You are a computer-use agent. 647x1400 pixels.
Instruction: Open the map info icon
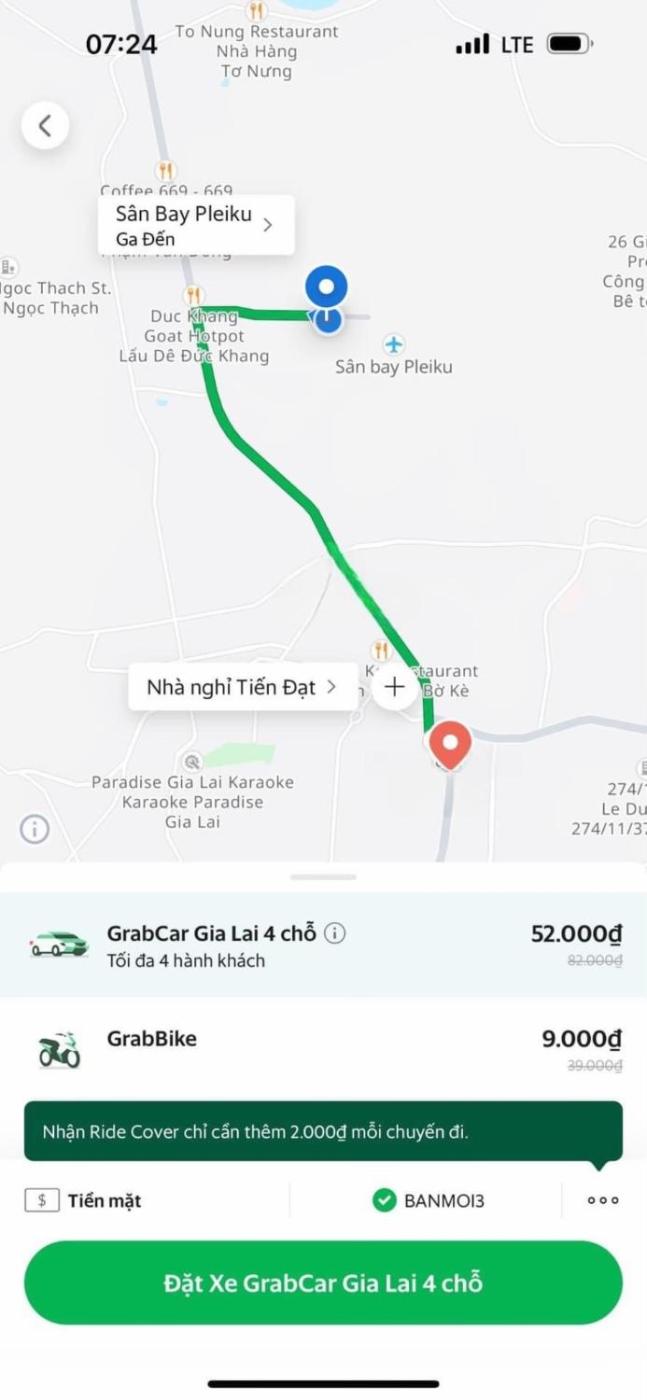pyautogui.click(x=34, y=829)
